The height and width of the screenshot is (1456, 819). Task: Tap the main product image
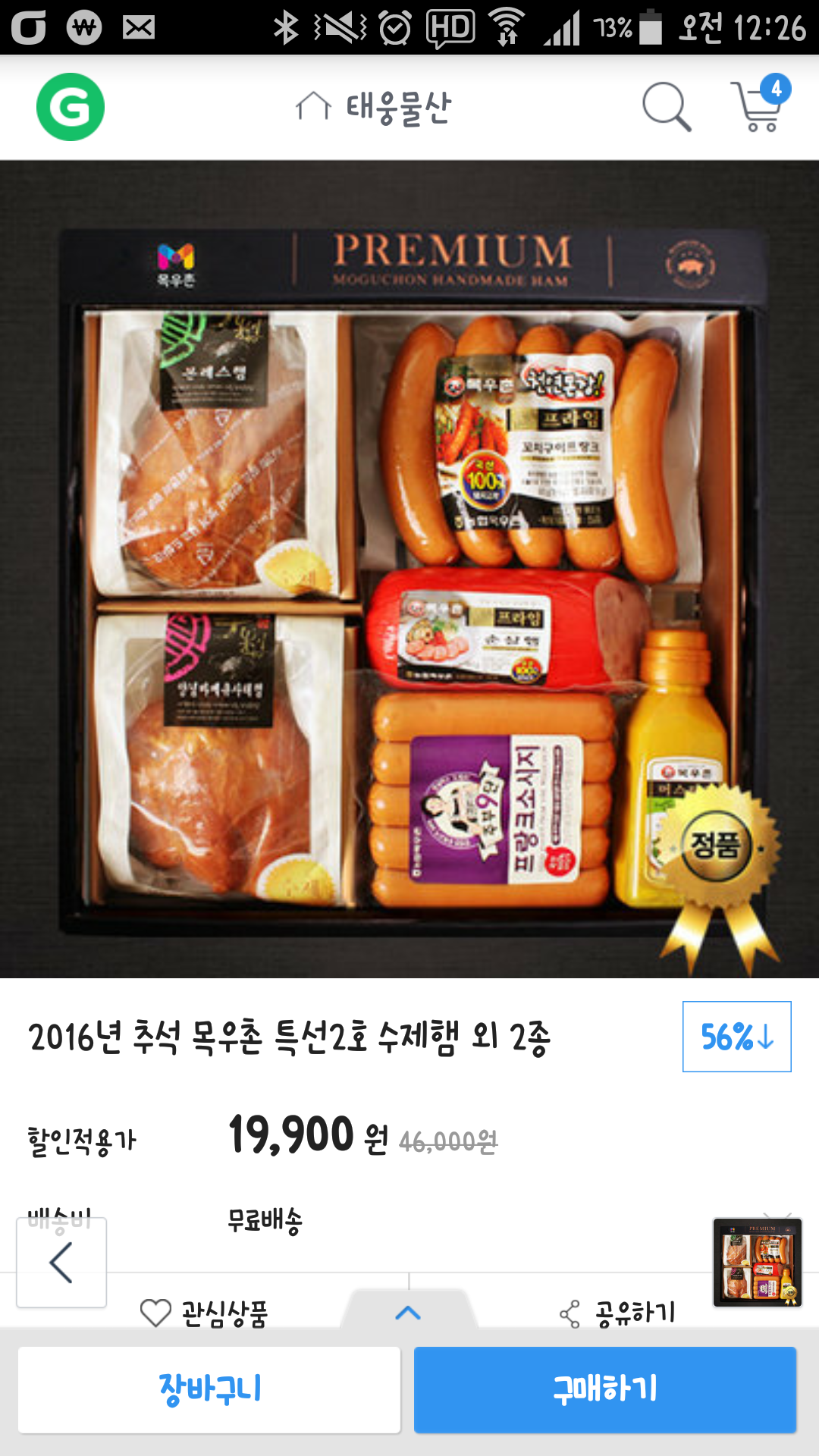409,569
